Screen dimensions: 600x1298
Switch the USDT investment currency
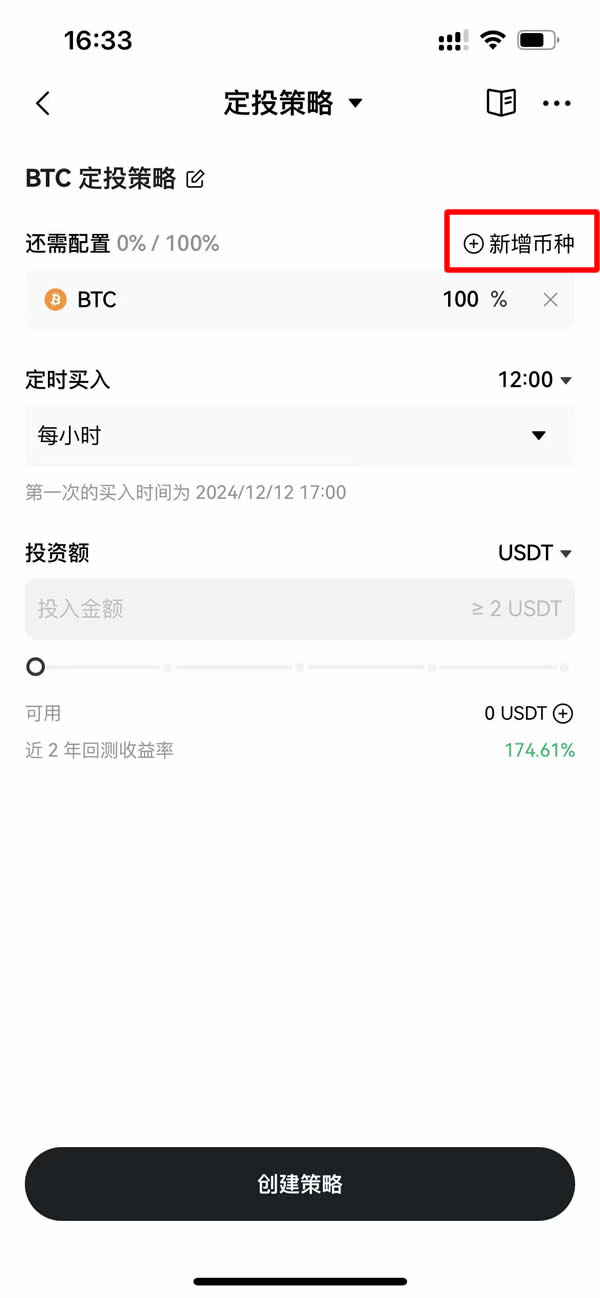[x=534, y=553]
